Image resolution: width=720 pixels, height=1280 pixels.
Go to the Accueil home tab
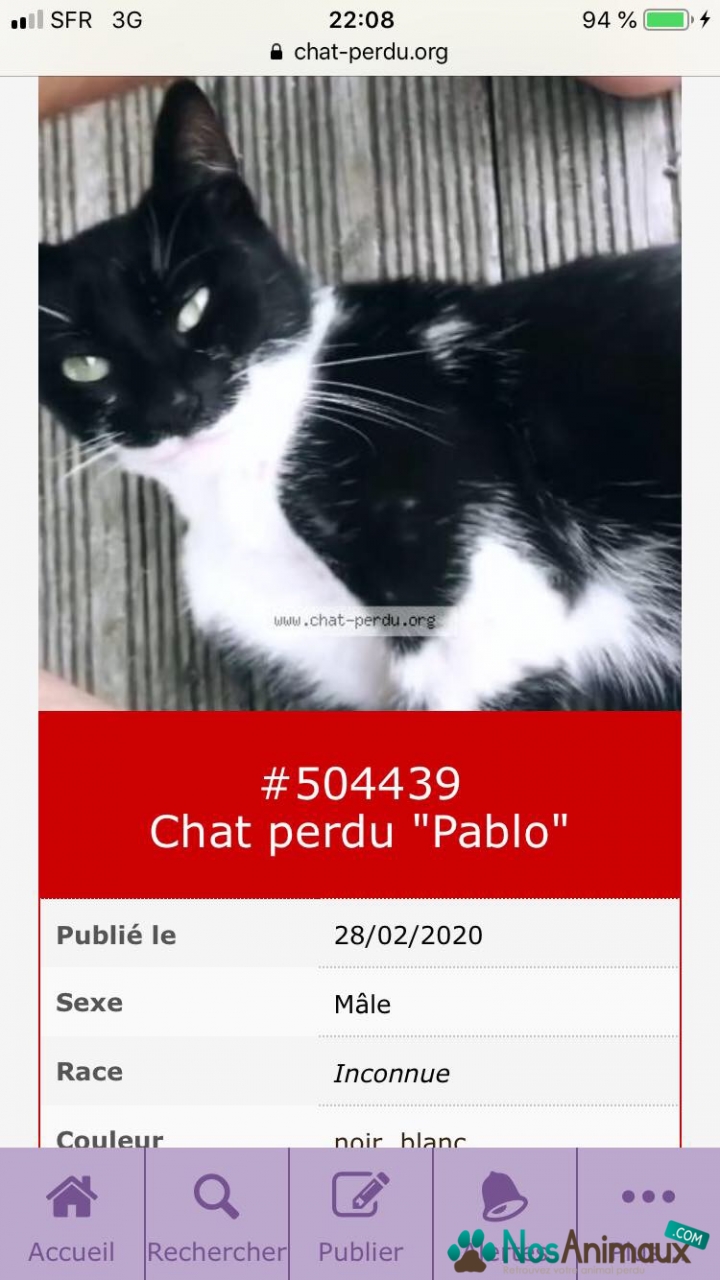coord(72,1214)
